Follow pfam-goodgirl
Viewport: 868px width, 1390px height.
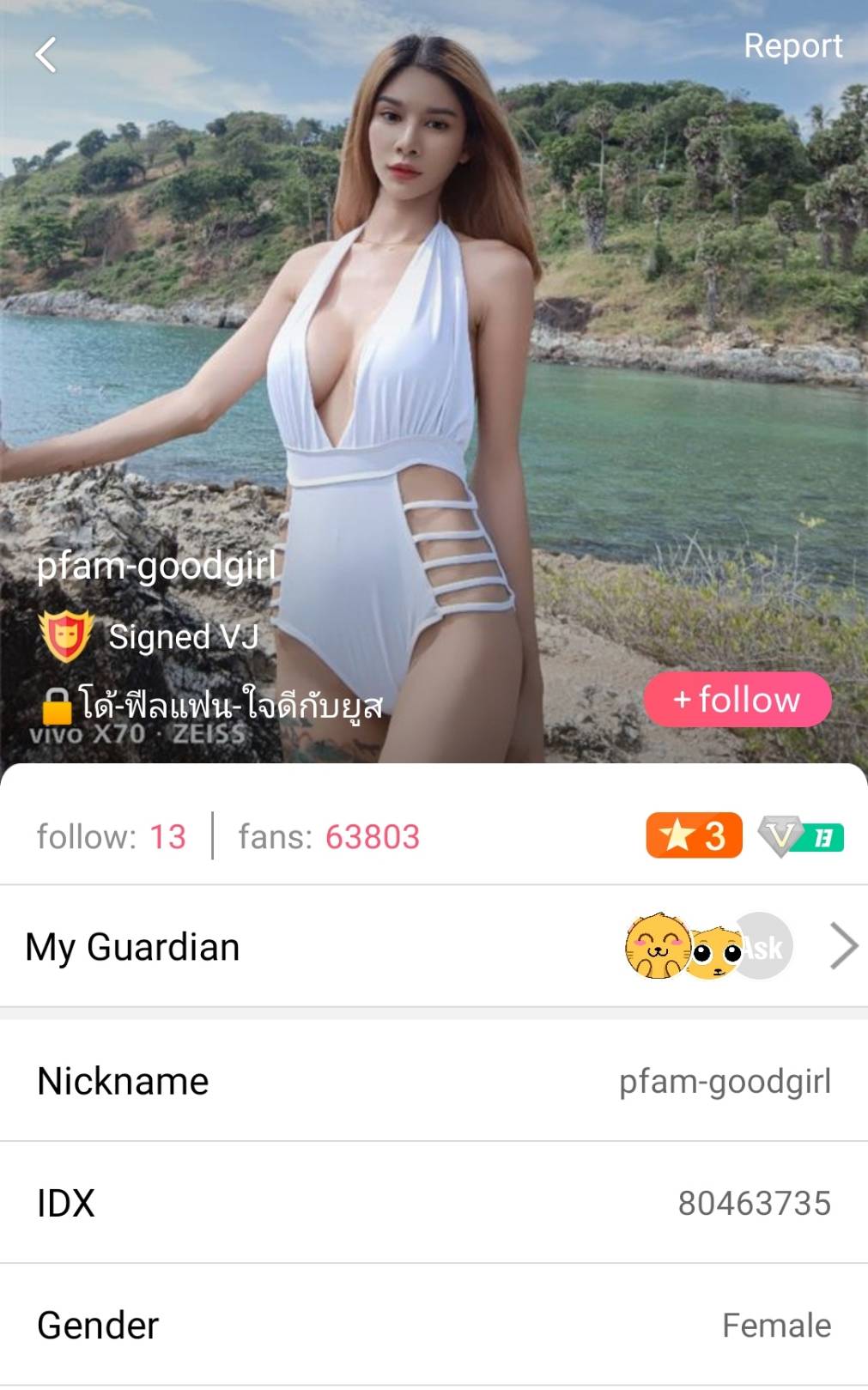pos(737,700)
